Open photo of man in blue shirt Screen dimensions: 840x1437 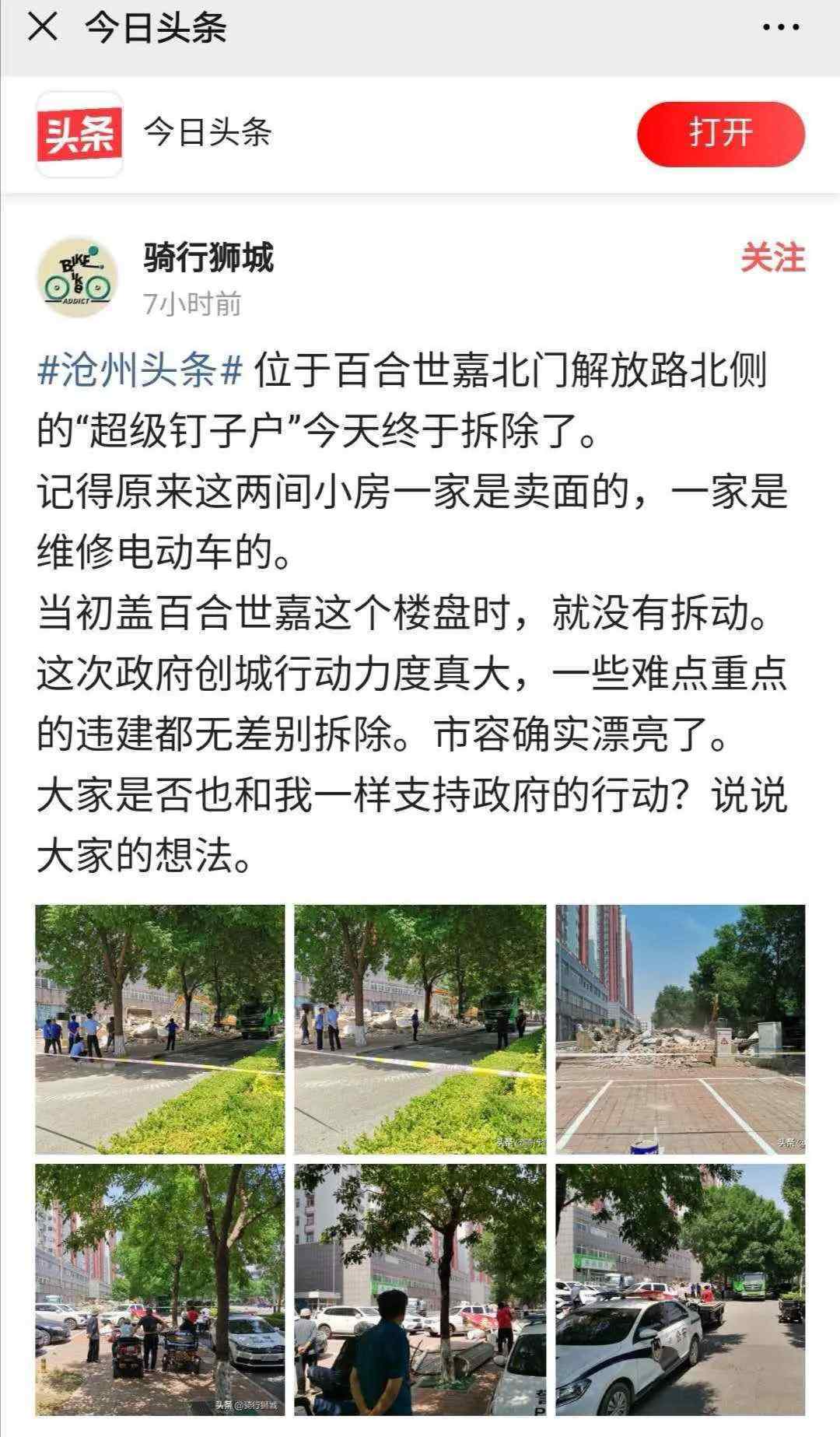[420, 1289]
